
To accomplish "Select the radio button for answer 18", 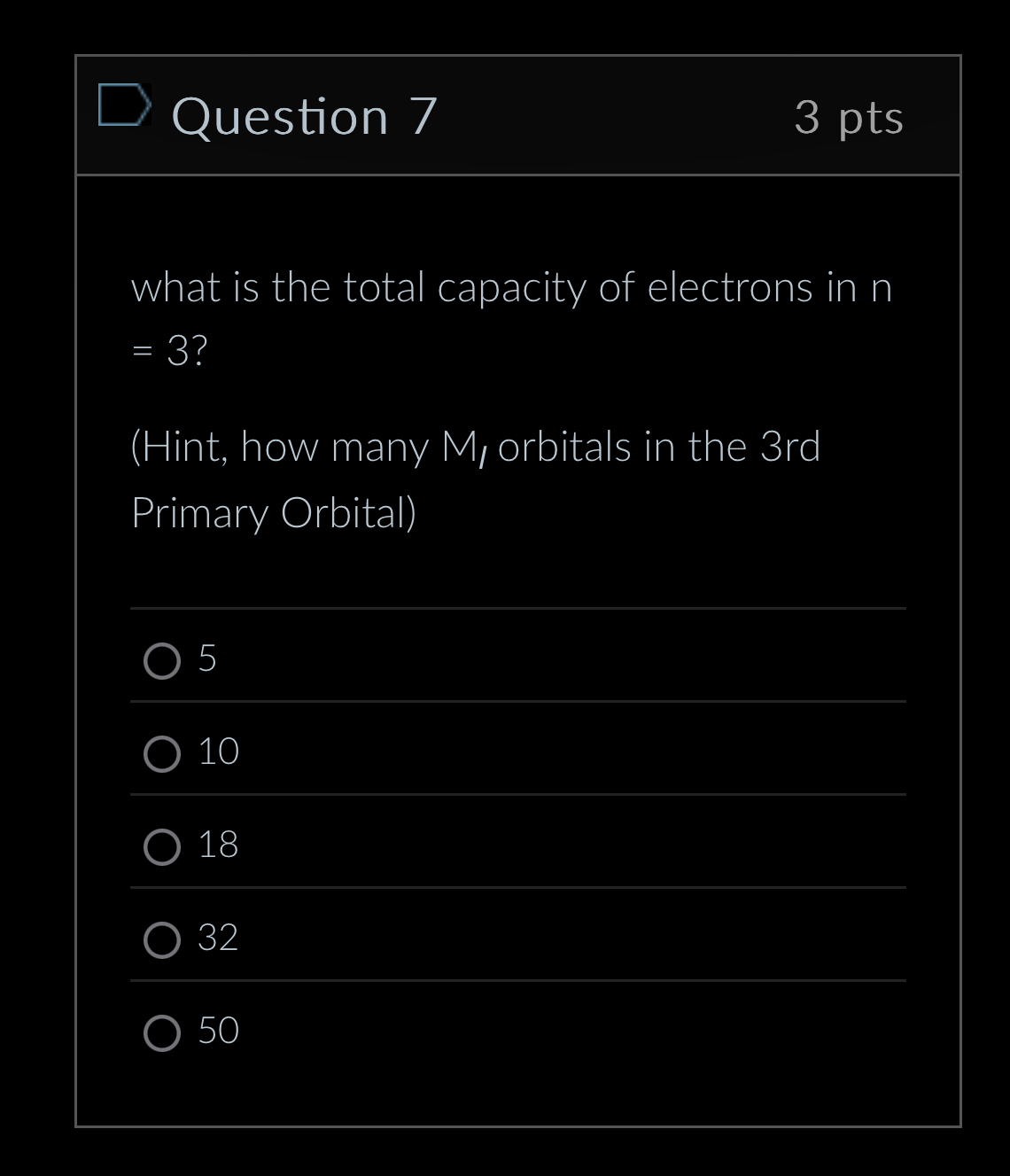I will click(162, 846).
